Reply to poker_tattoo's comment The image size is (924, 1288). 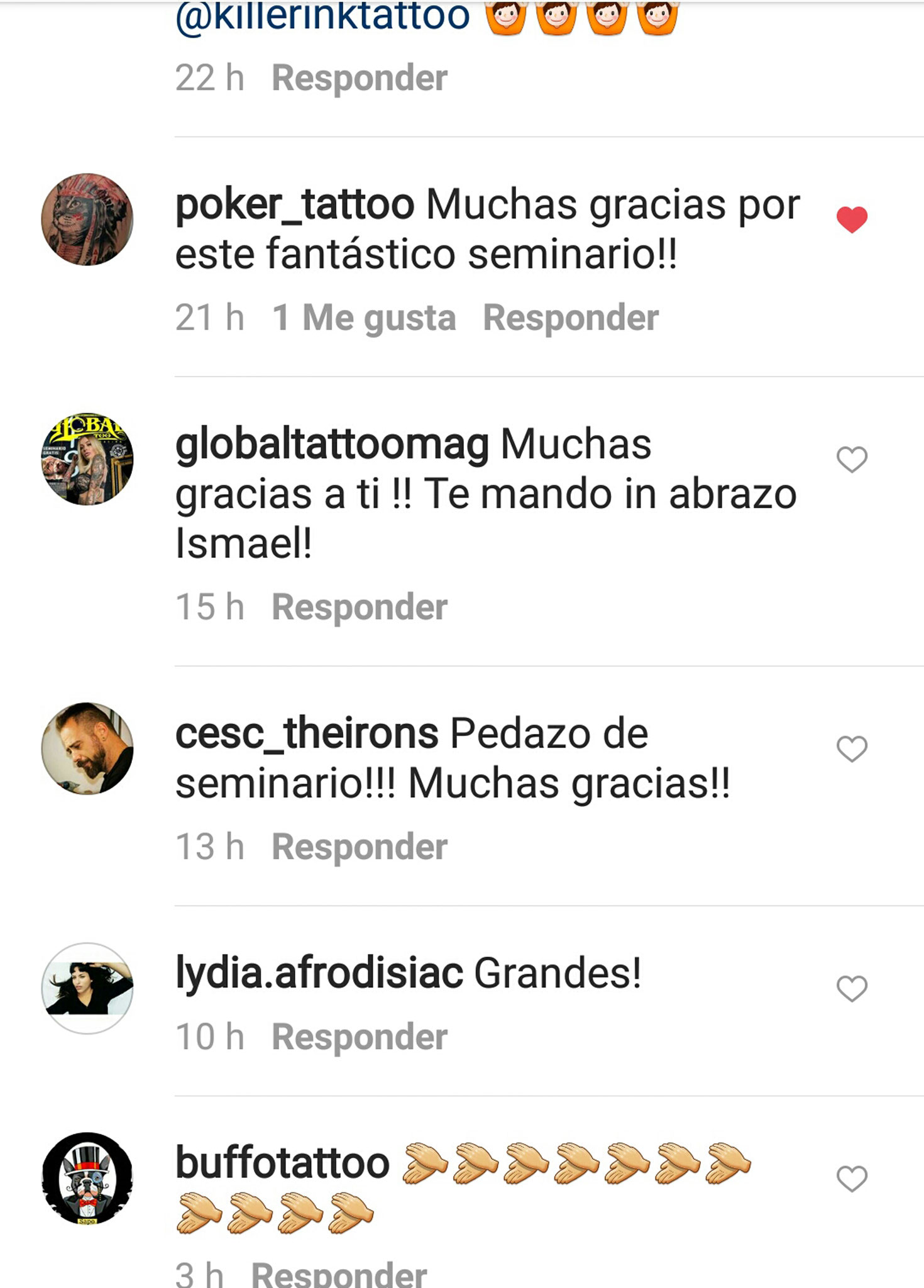570,318
